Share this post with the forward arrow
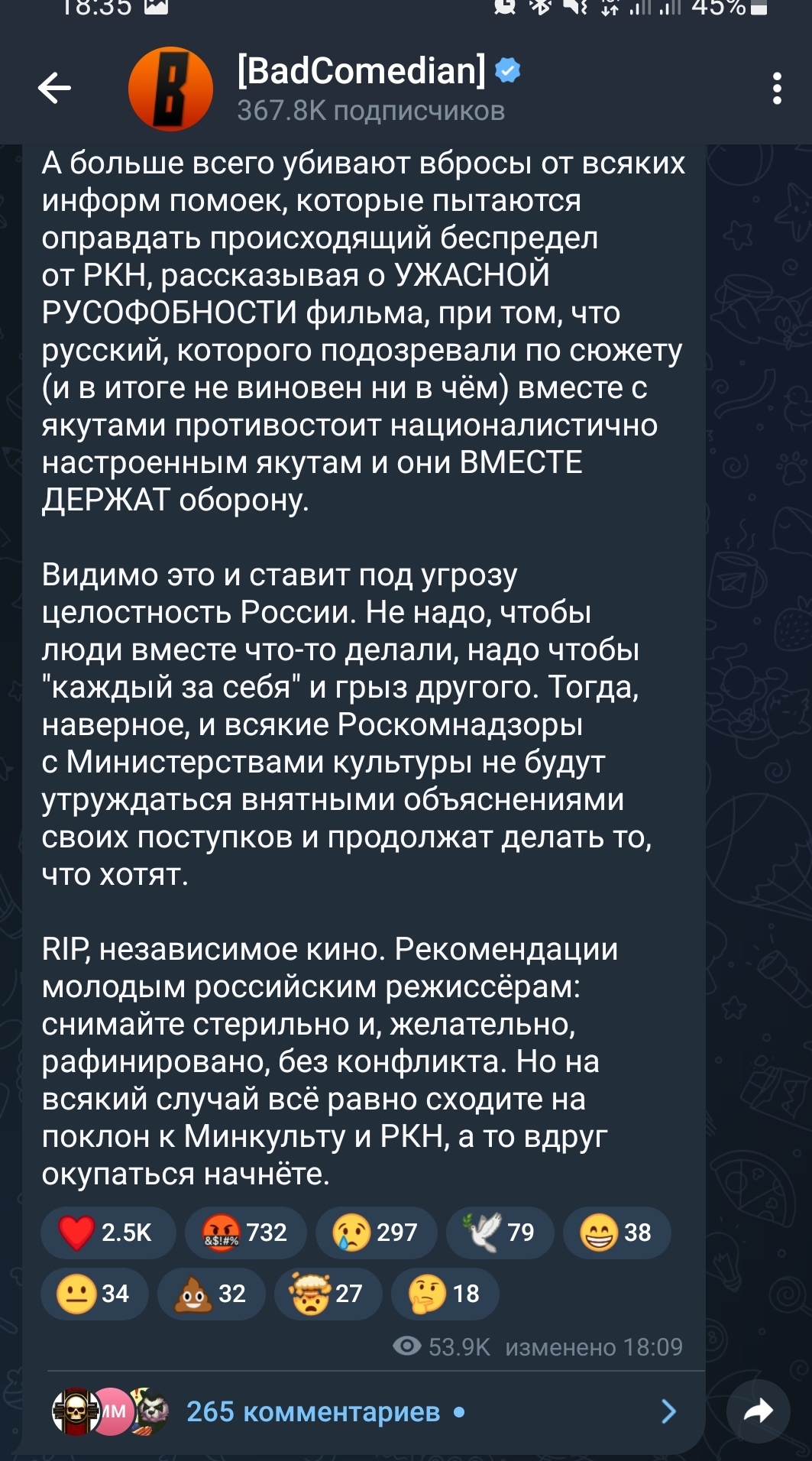Image resolution: width=812 pixels, height=1461 pixels. coord(758,1411)
